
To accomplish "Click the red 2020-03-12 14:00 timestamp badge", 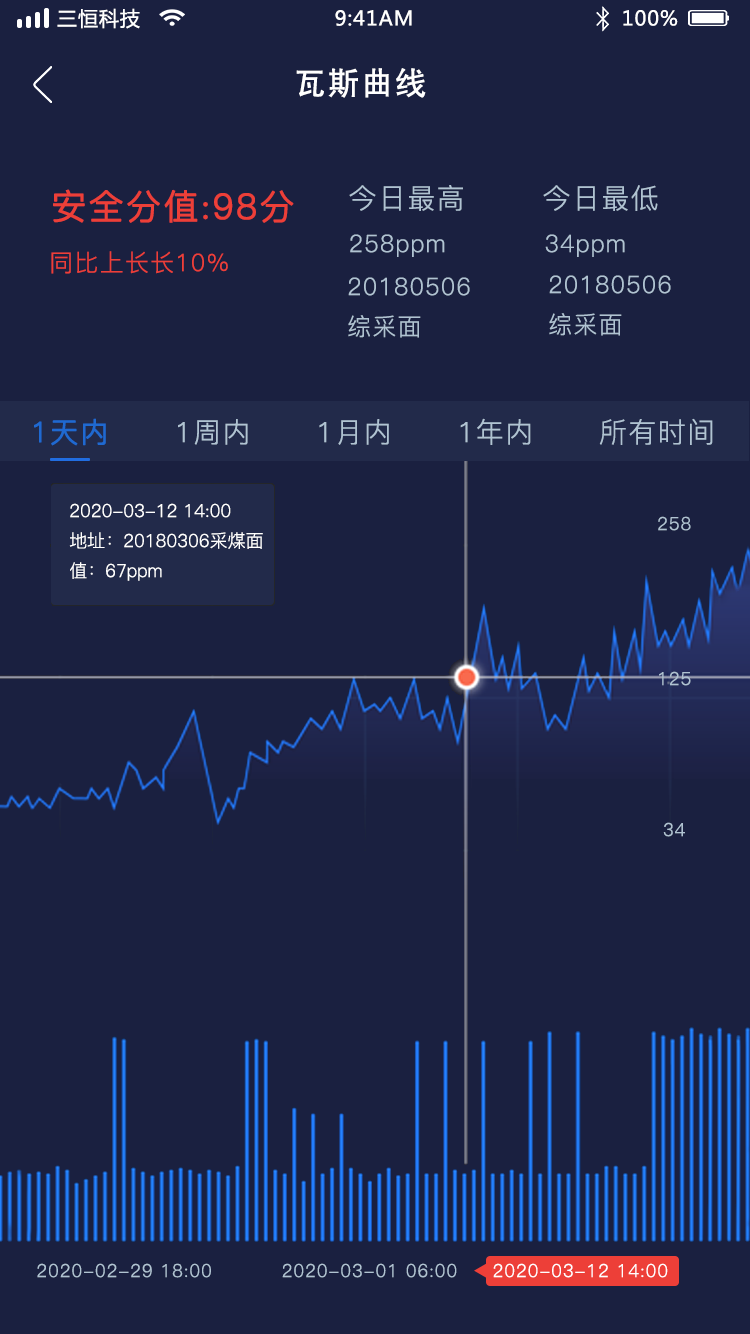I will tap(580, 1271).
